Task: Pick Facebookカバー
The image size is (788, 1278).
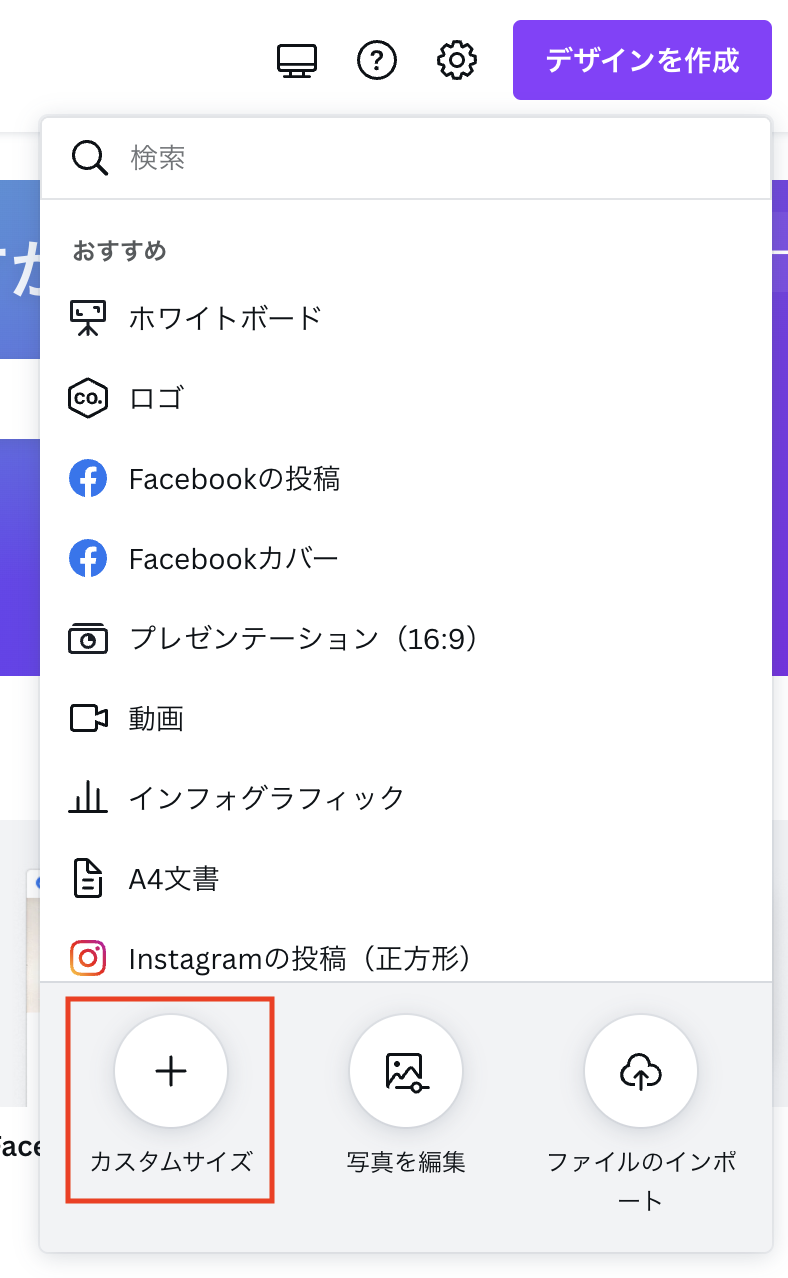Action: click(406, 558)
